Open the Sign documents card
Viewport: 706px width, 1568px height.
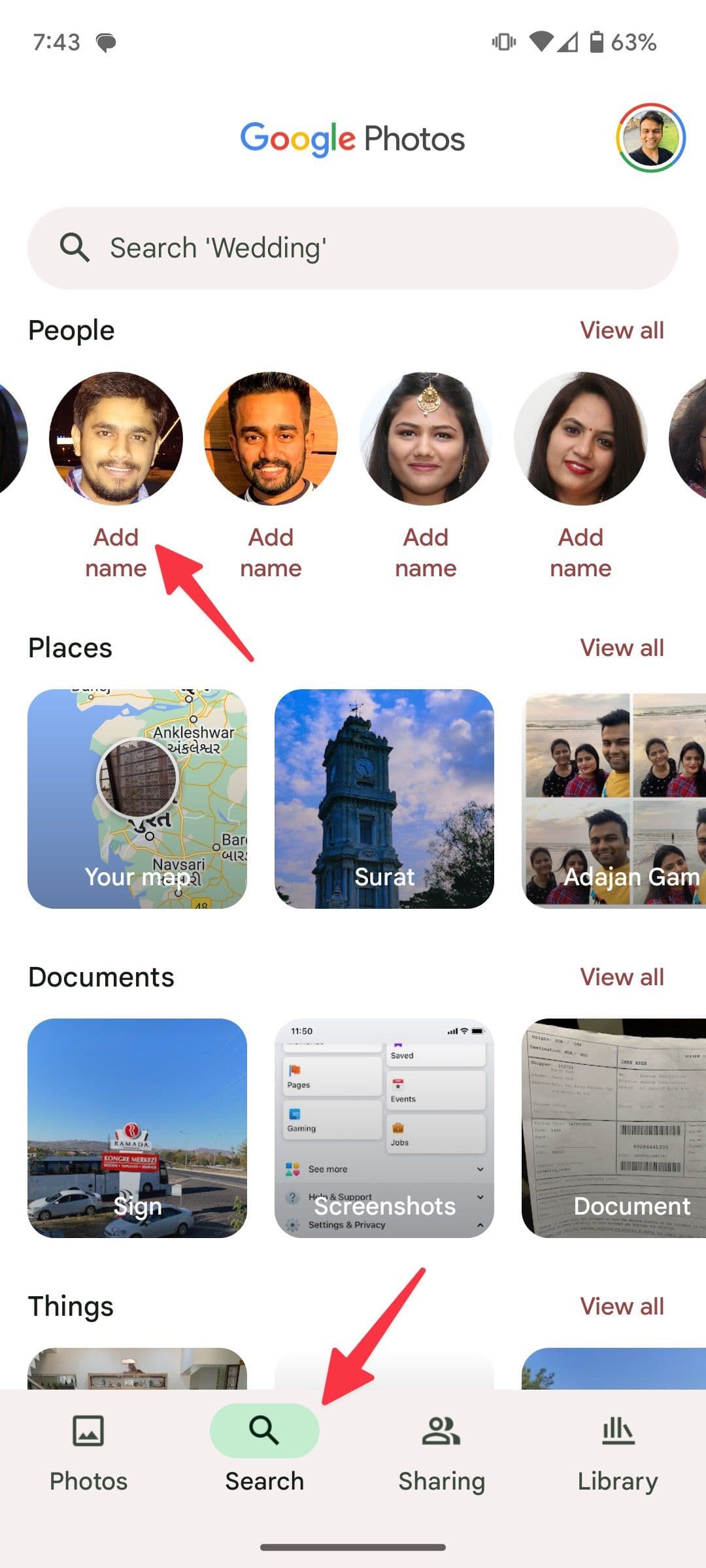[137, 1128]
